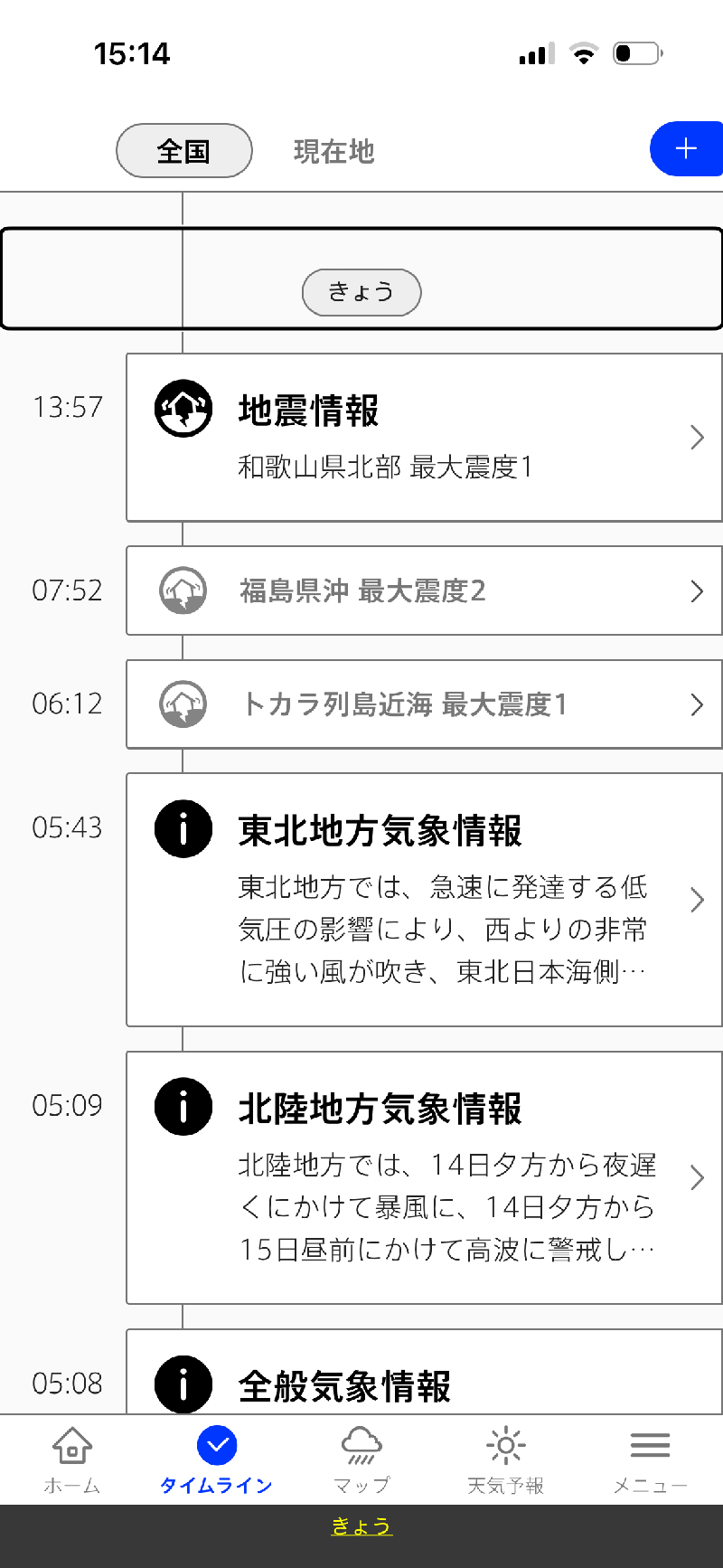Open the メニュー tab
This screenshot has height=1568, width=723.
[650, 1459]
